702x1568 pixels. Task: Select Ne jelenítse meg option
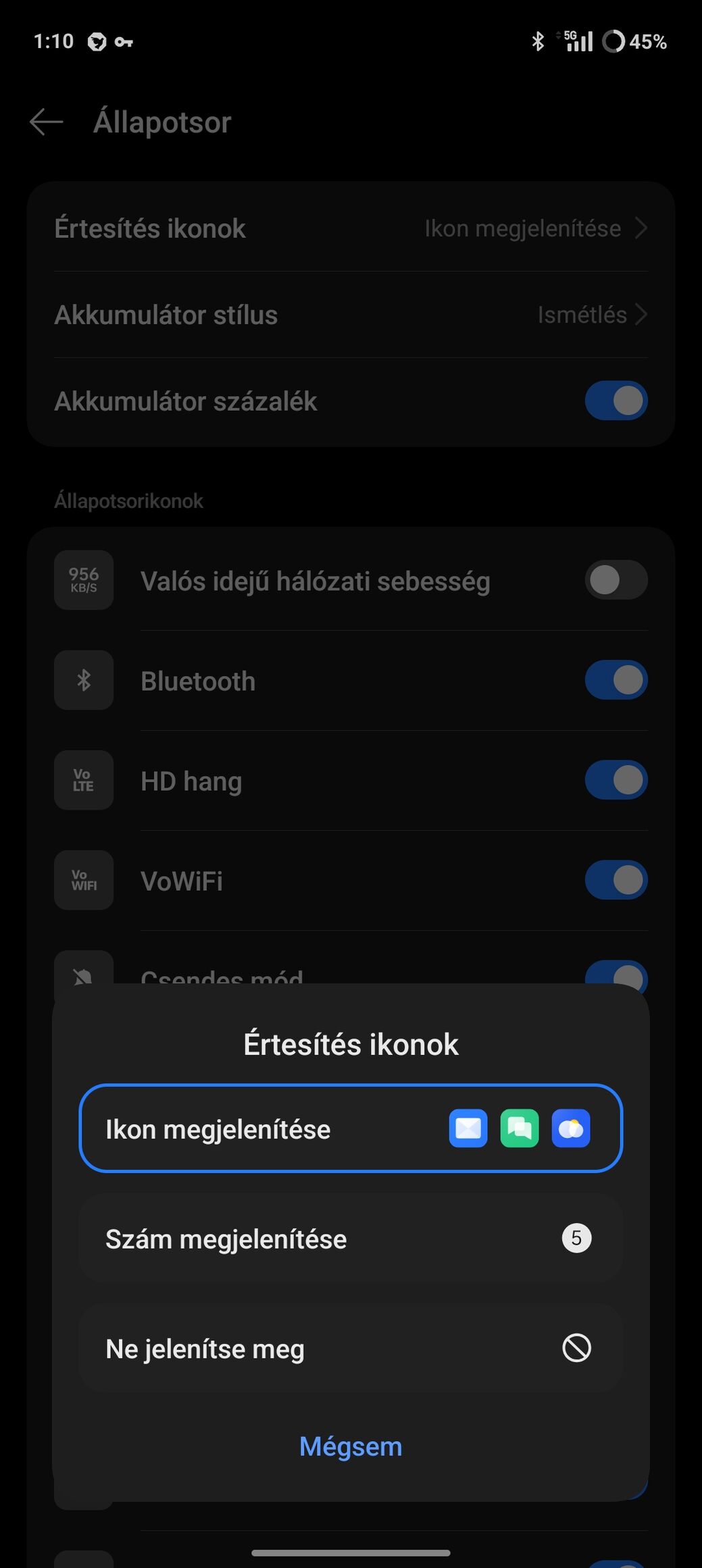(351, 1349)
